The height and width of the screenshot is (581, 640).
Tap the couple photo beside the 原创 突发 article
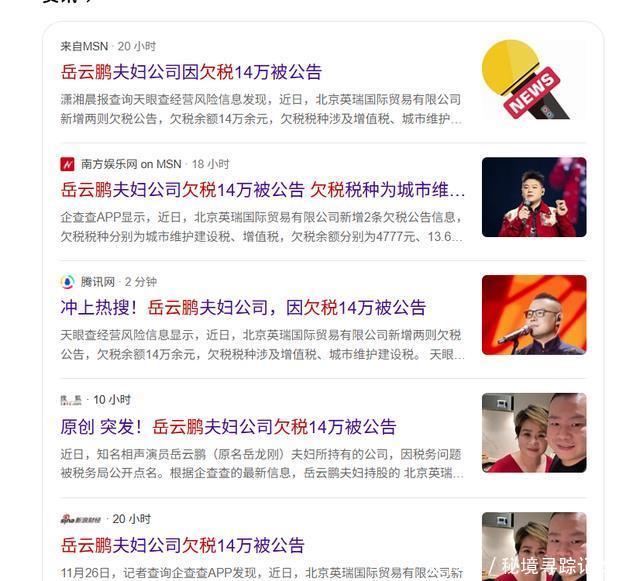point(533,433)
